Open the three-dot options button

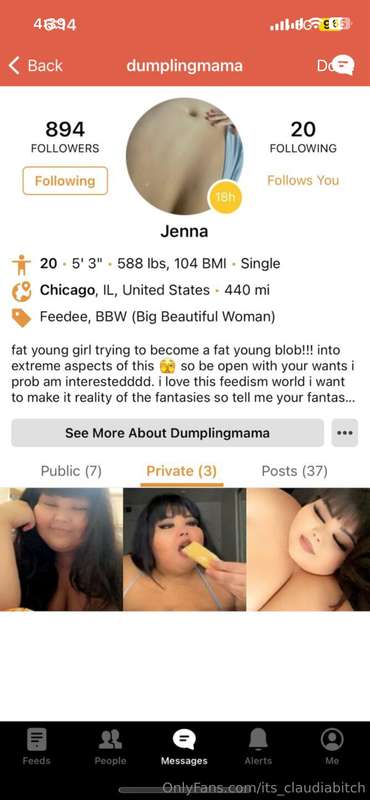click(344, 433)
